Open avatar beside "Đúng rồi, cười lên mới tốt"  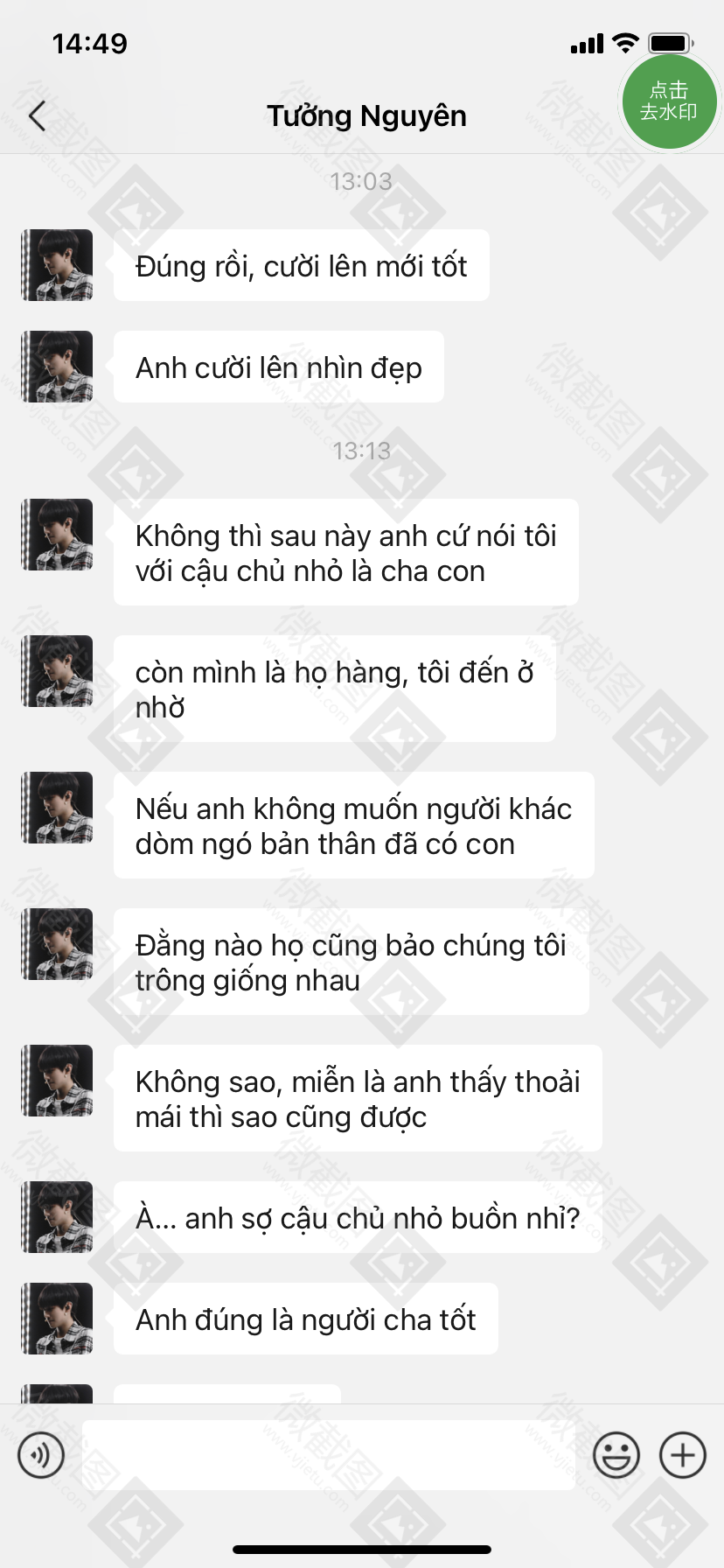point(58,265)
